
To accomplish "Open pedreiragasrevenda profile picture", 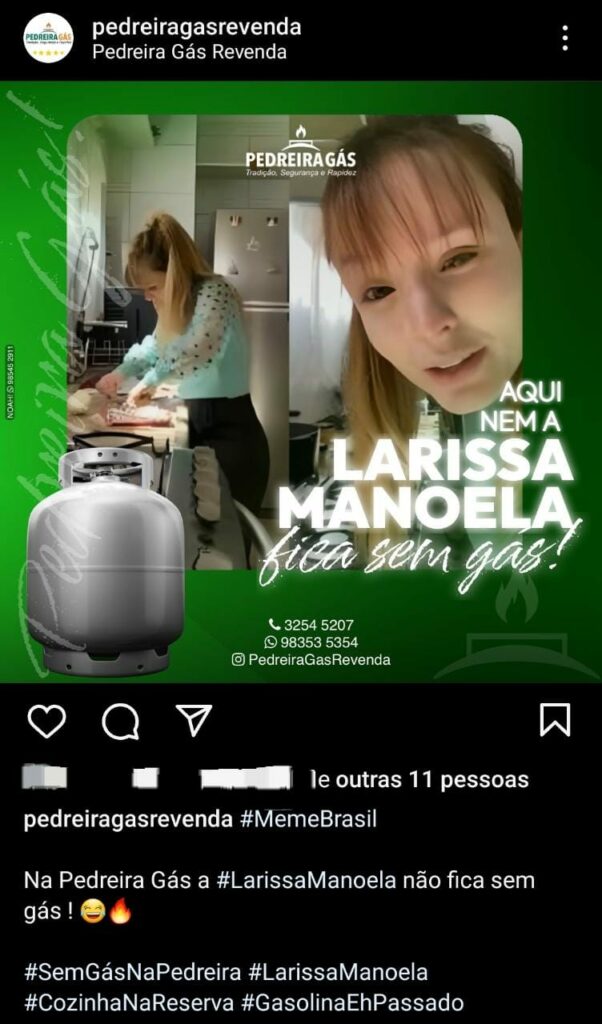I will [x=48, y=38].
